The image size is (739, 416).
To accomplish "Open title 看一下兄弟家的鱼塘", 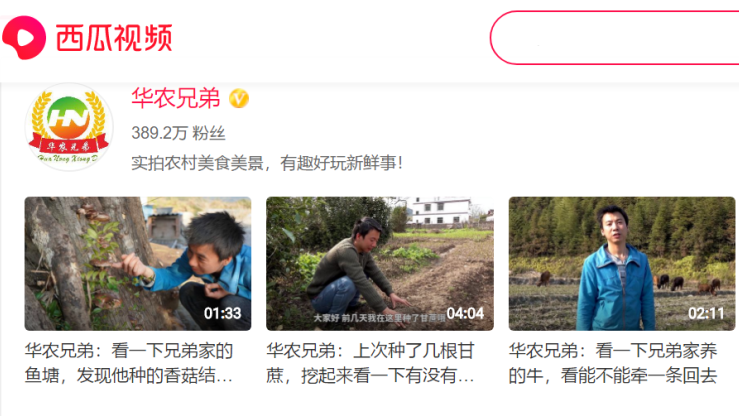I will tap(130, 363).
